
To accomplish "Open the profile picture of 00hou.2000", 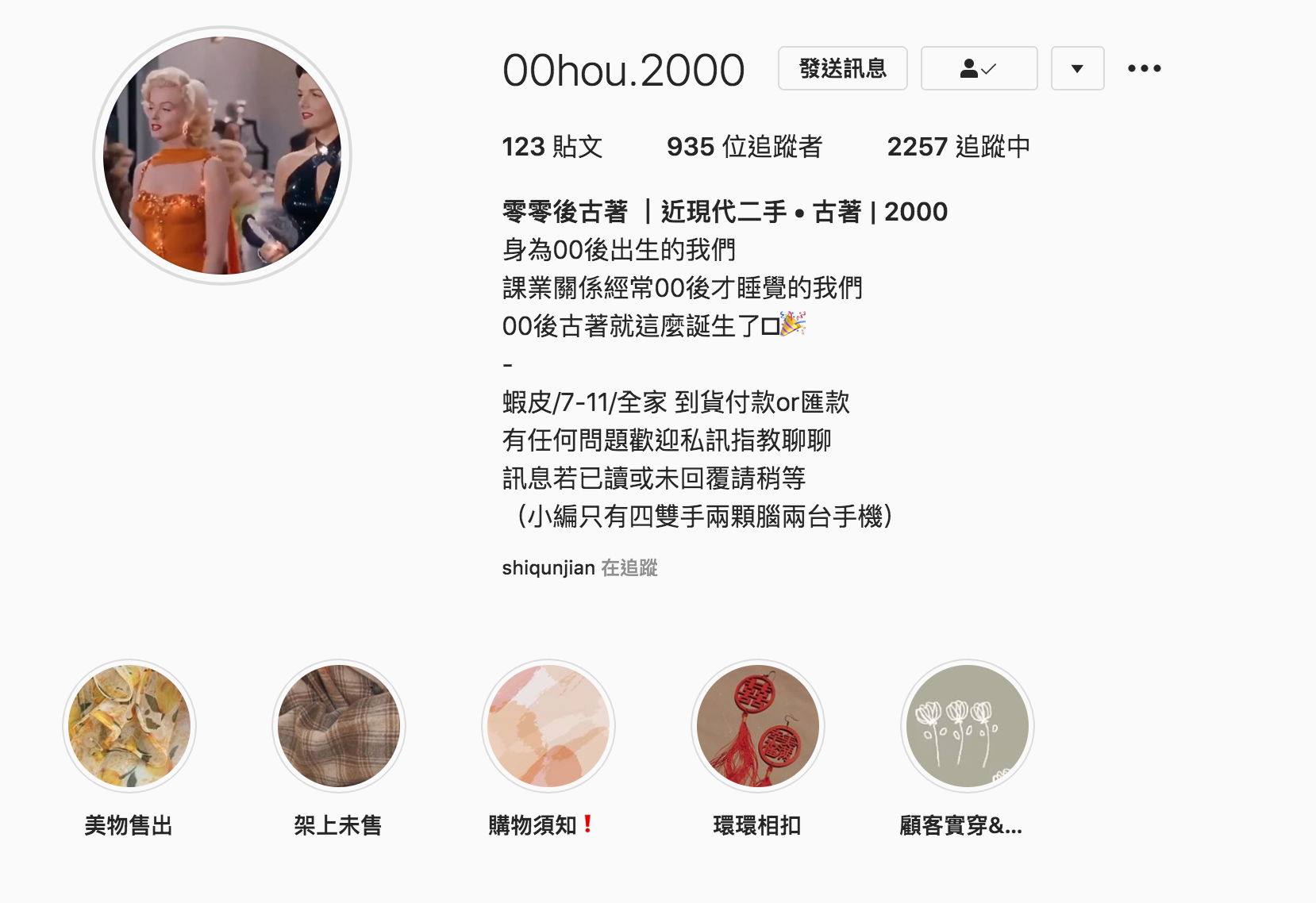I will [x=222, y=156].
